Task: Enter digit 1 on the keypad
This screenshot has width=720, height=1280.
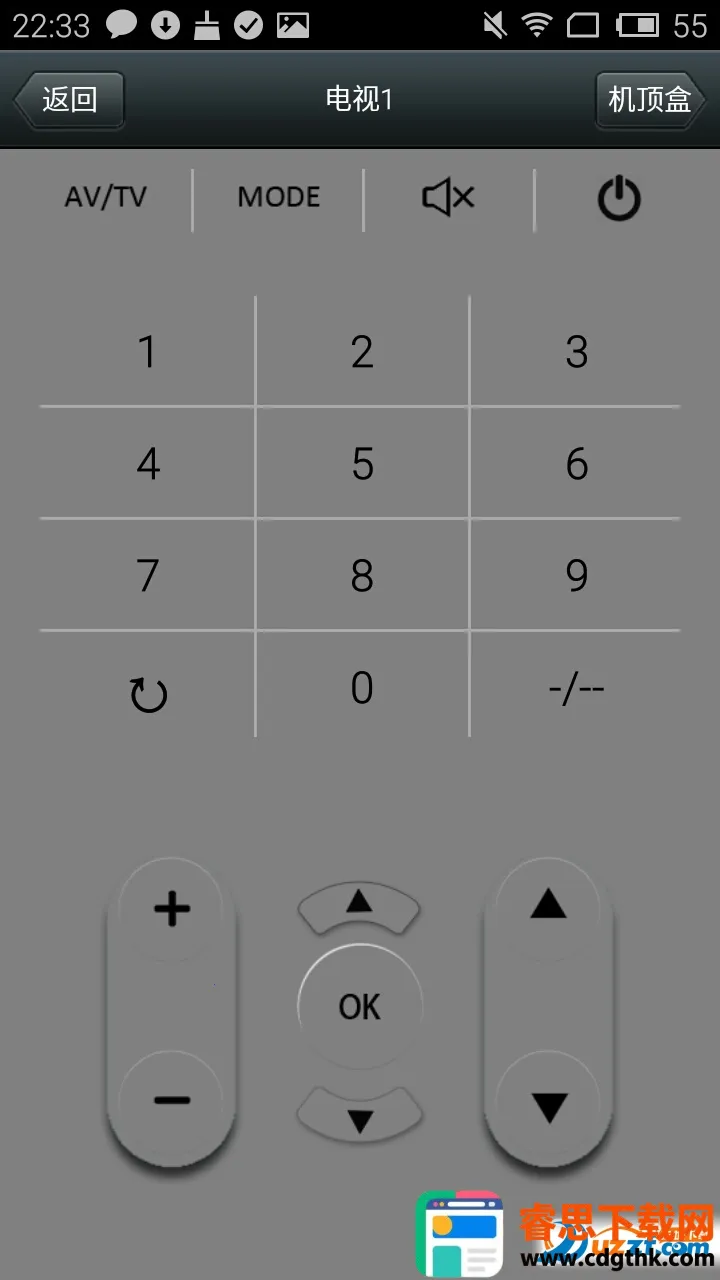Action: point(147,352)
